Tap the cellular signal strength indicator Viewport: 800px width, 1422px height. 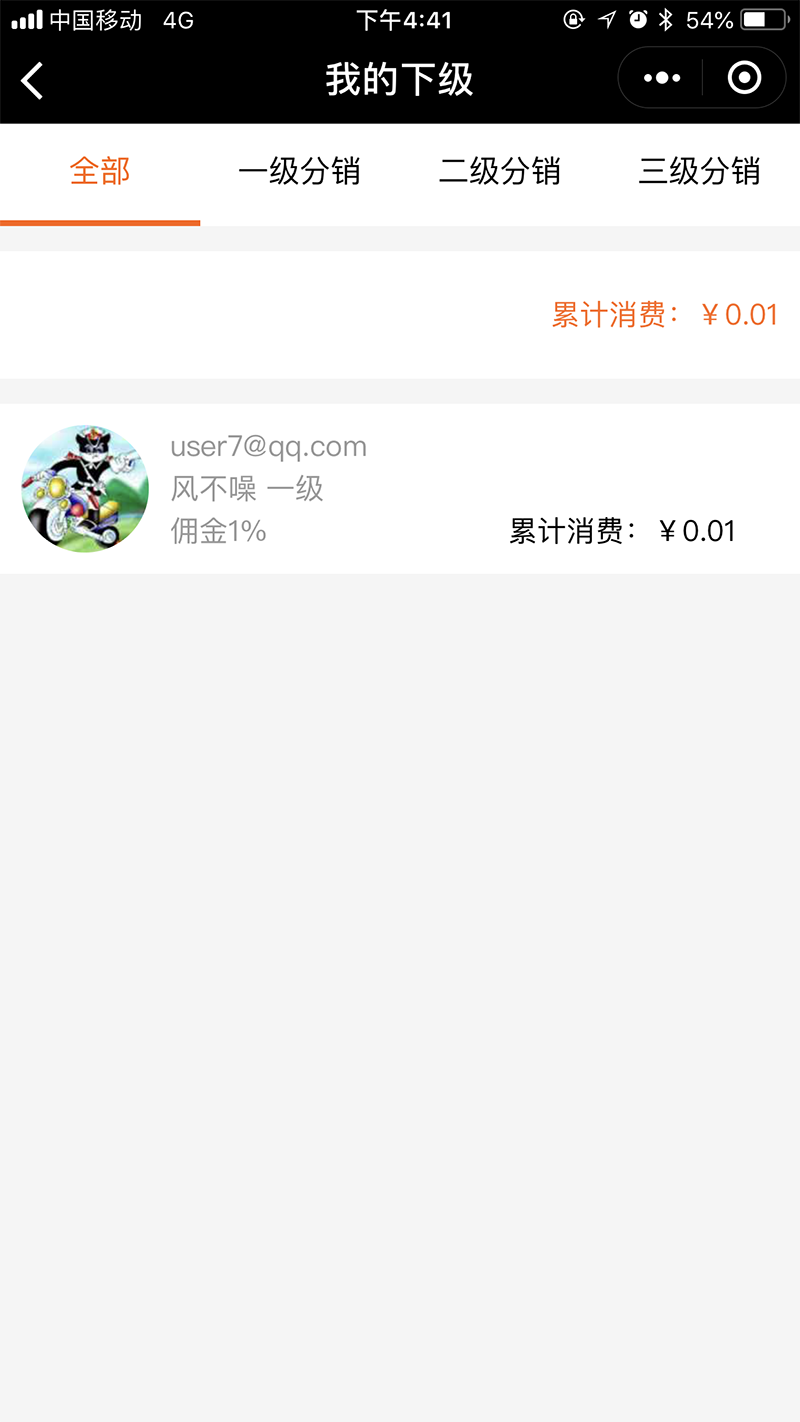27,19
